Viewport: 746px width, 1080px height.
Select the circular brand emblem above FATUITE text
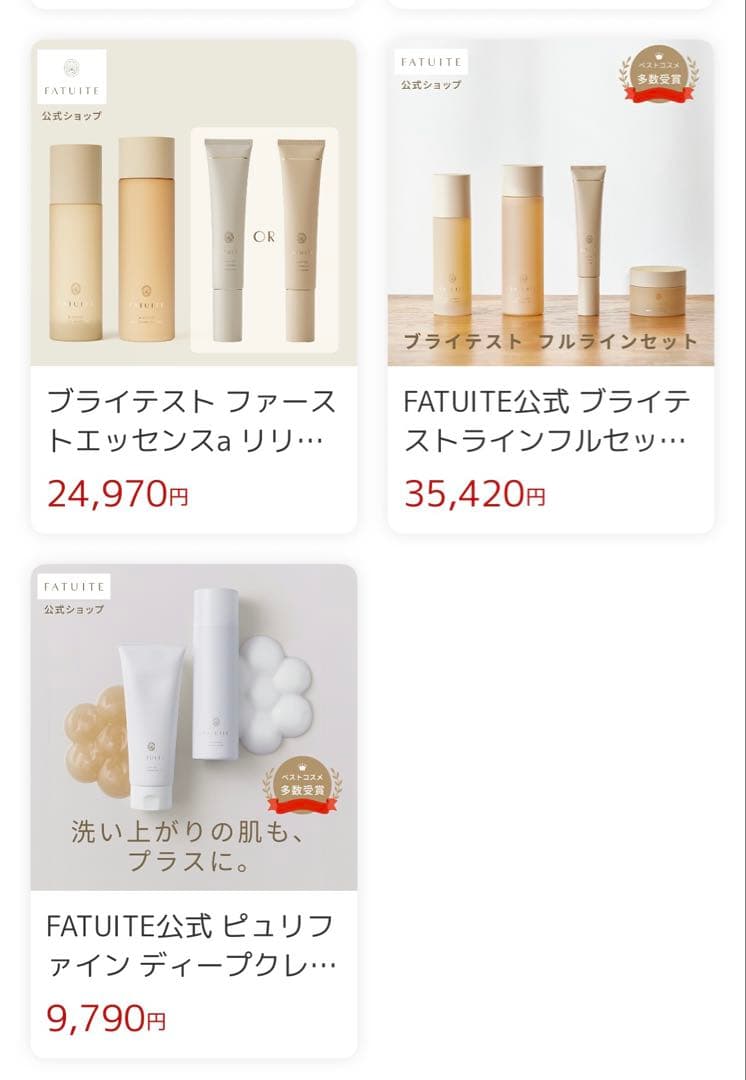tap(71, 67)
